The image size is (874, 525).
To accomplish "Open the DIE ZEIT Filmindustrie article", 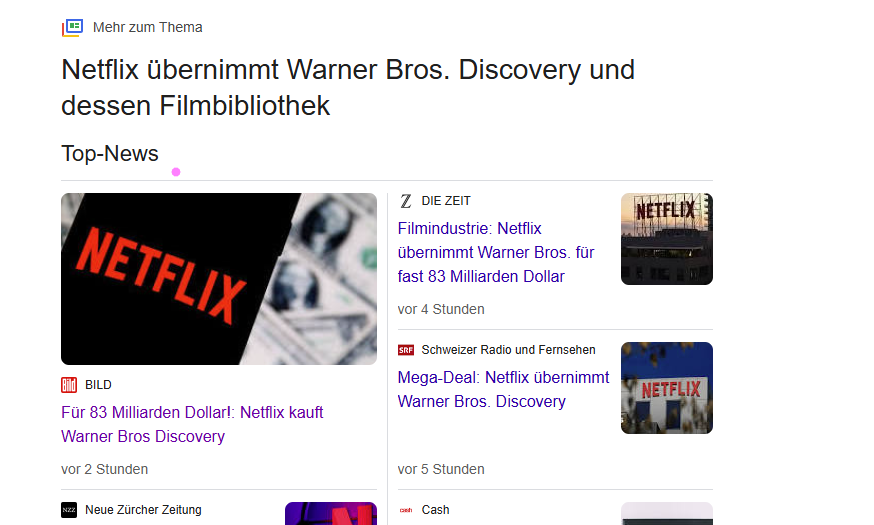I will click(x=481, y=252).
